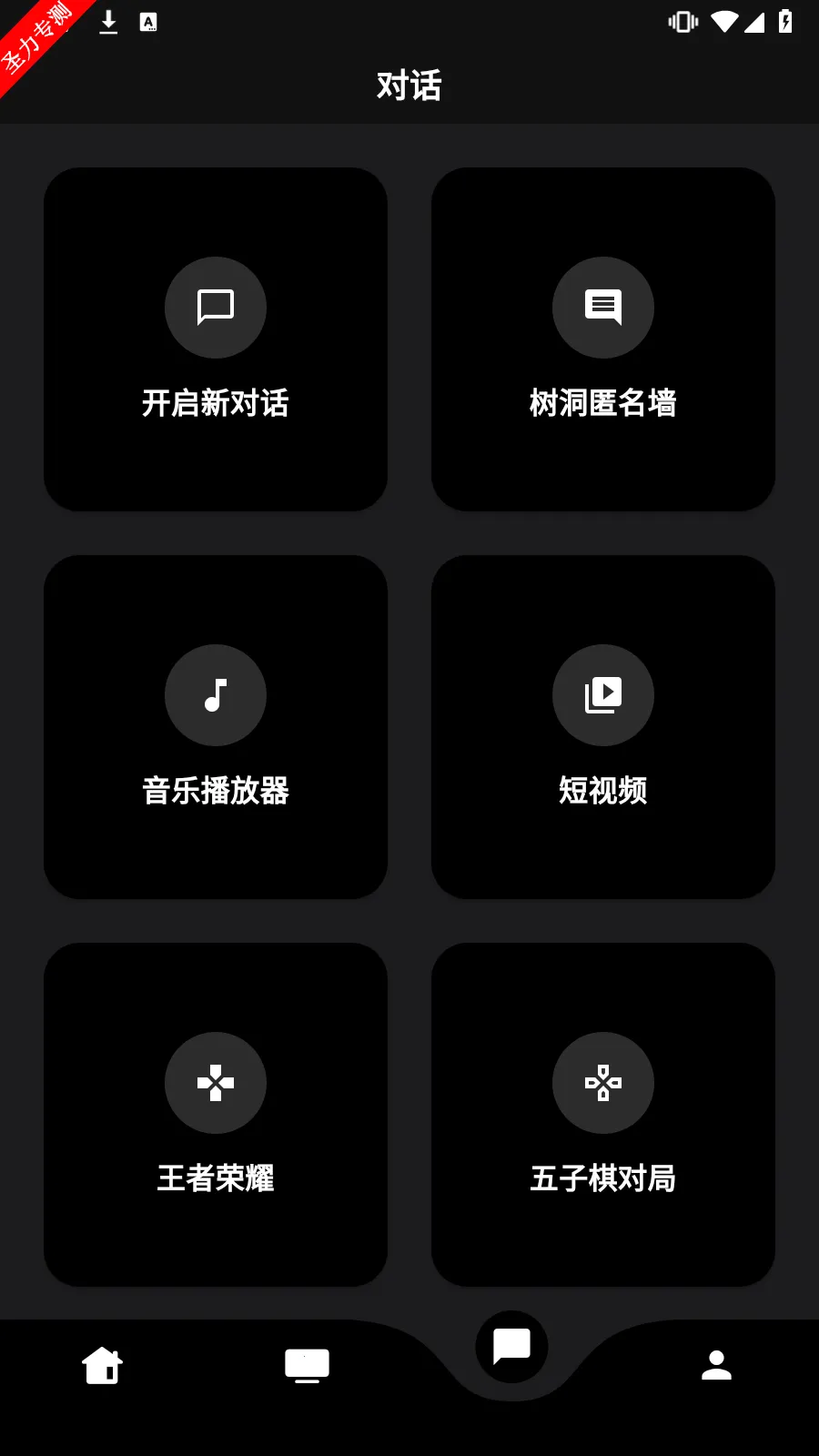Tap the download icon in the status bar
This screenshot has width=819, height=1456.
coord(107,22)
